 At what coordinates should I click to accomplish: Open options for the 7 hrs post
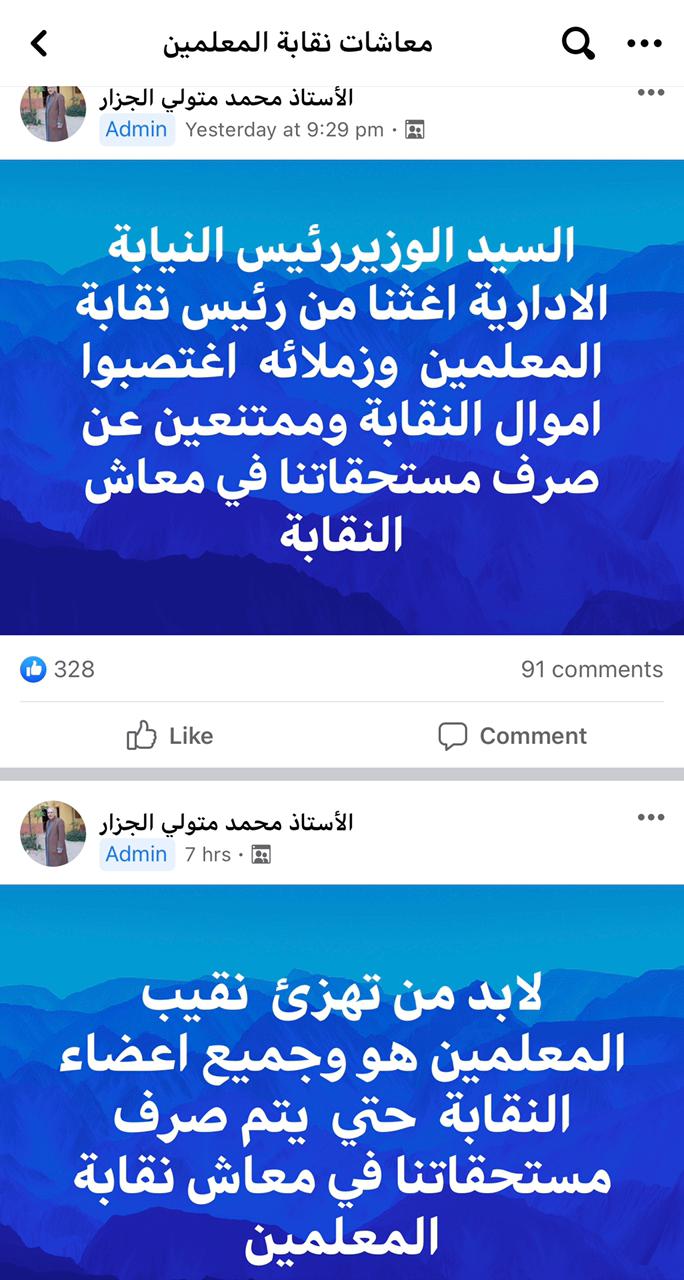click(650, 818)
